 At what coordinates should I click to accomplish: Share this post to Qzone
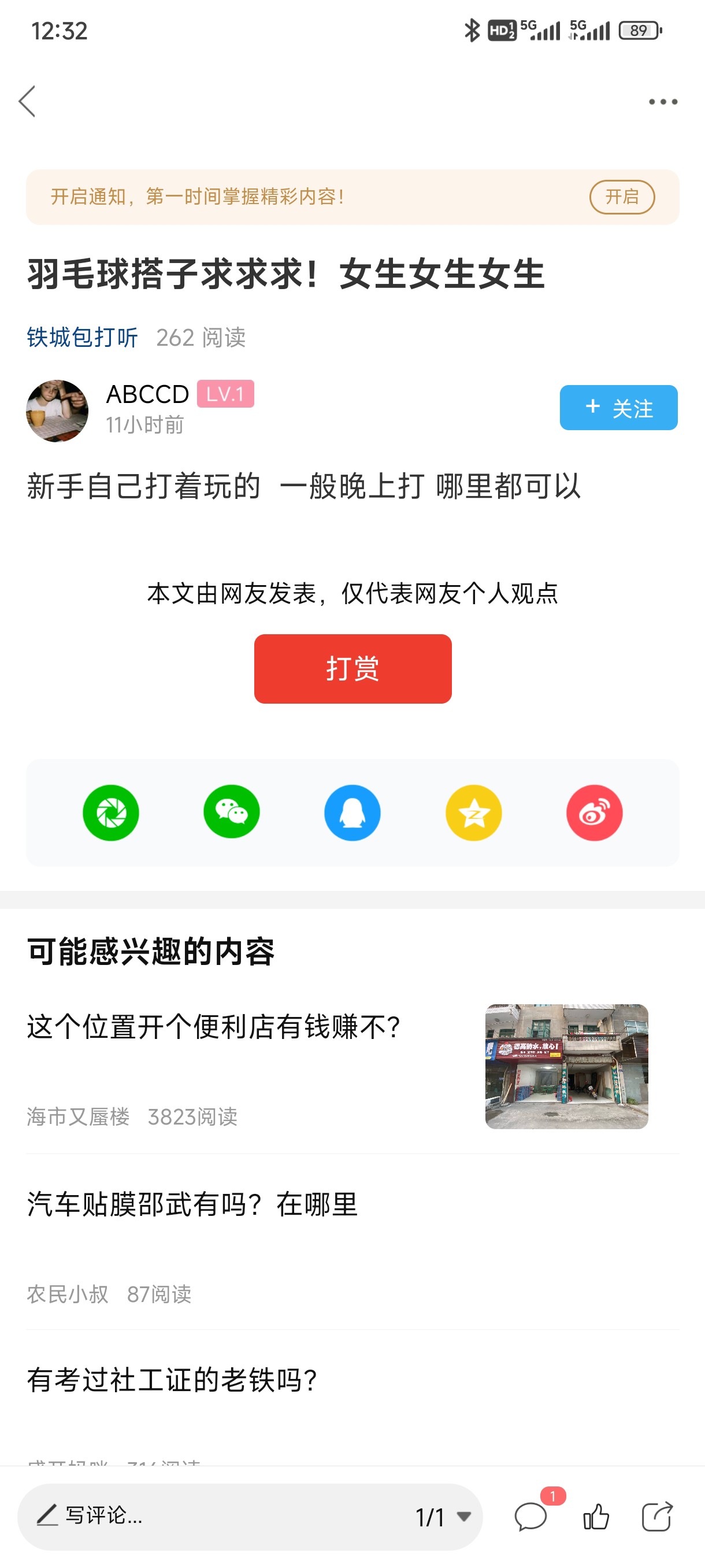tap(473, 812)
